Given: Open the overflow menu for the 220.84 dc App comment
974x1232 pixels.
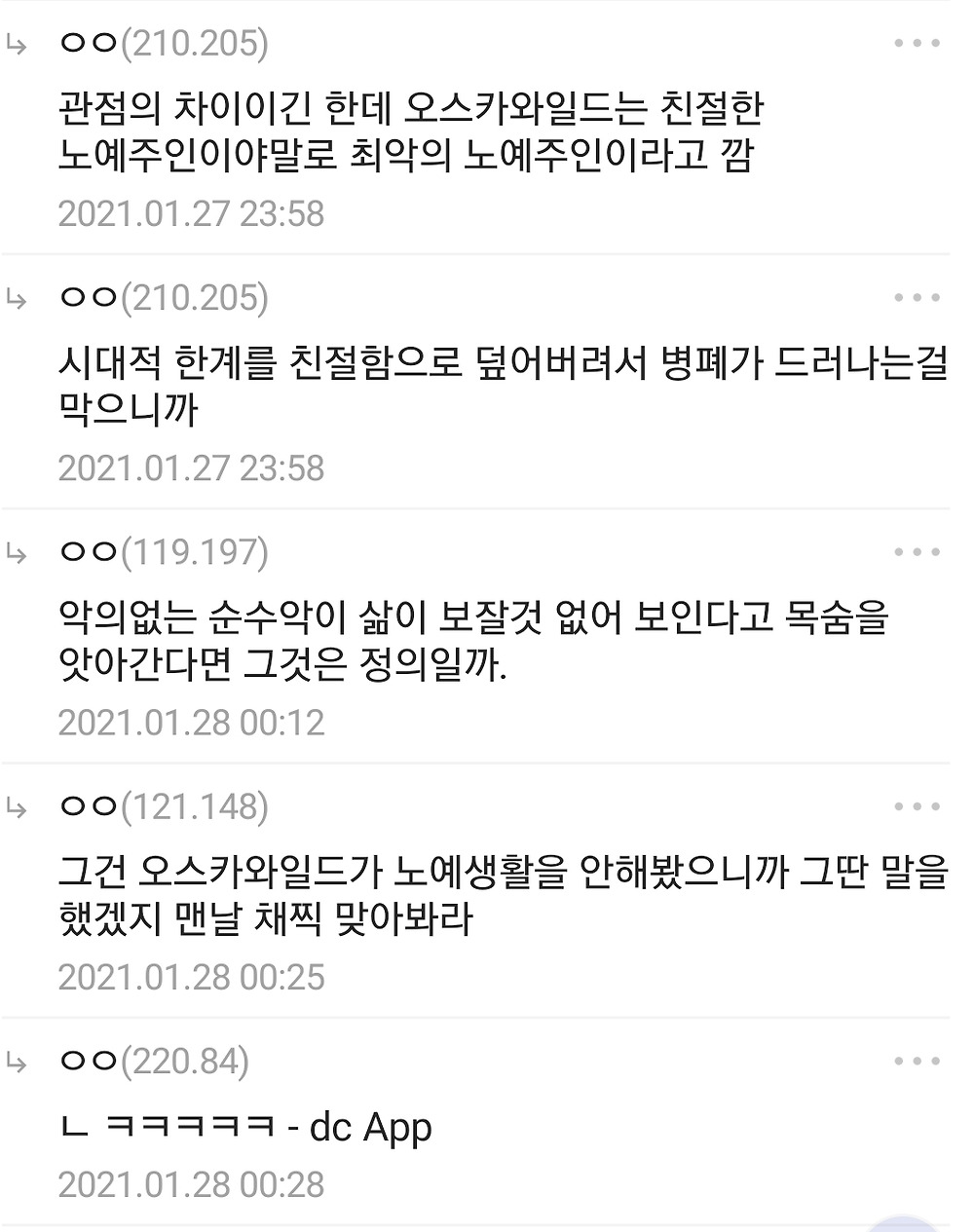Looking at the screenshot, I should 917,1061.
